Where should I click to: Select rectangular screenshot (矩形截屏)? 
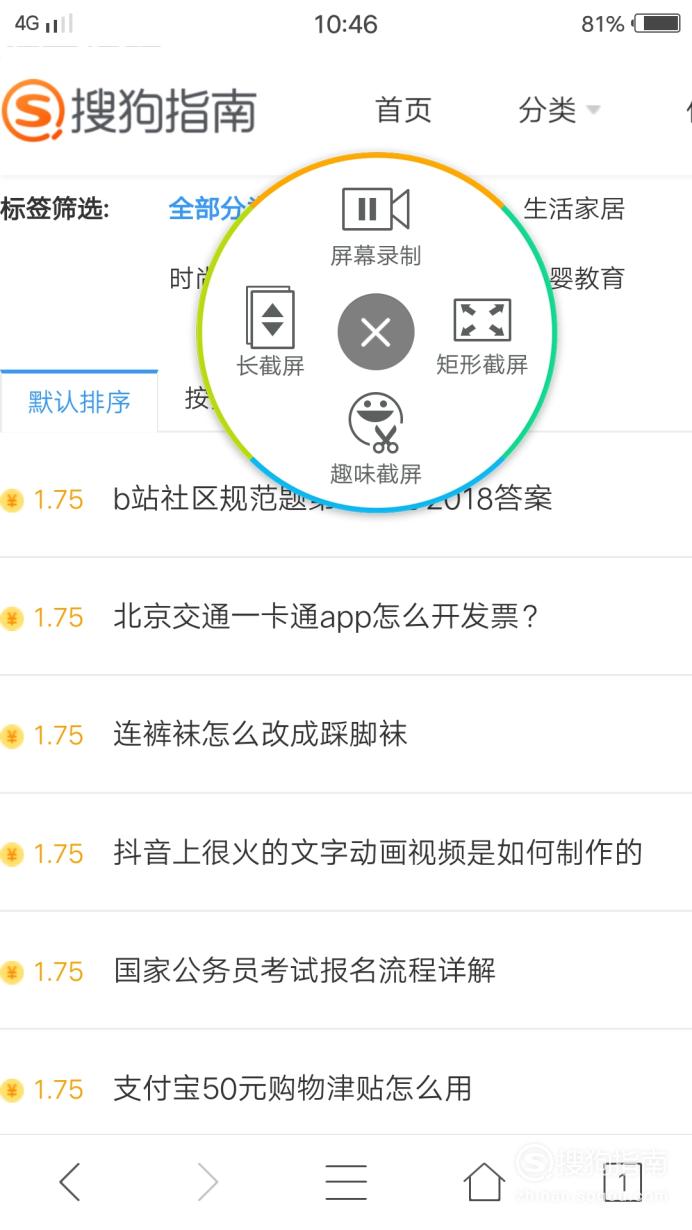[482, 336]
